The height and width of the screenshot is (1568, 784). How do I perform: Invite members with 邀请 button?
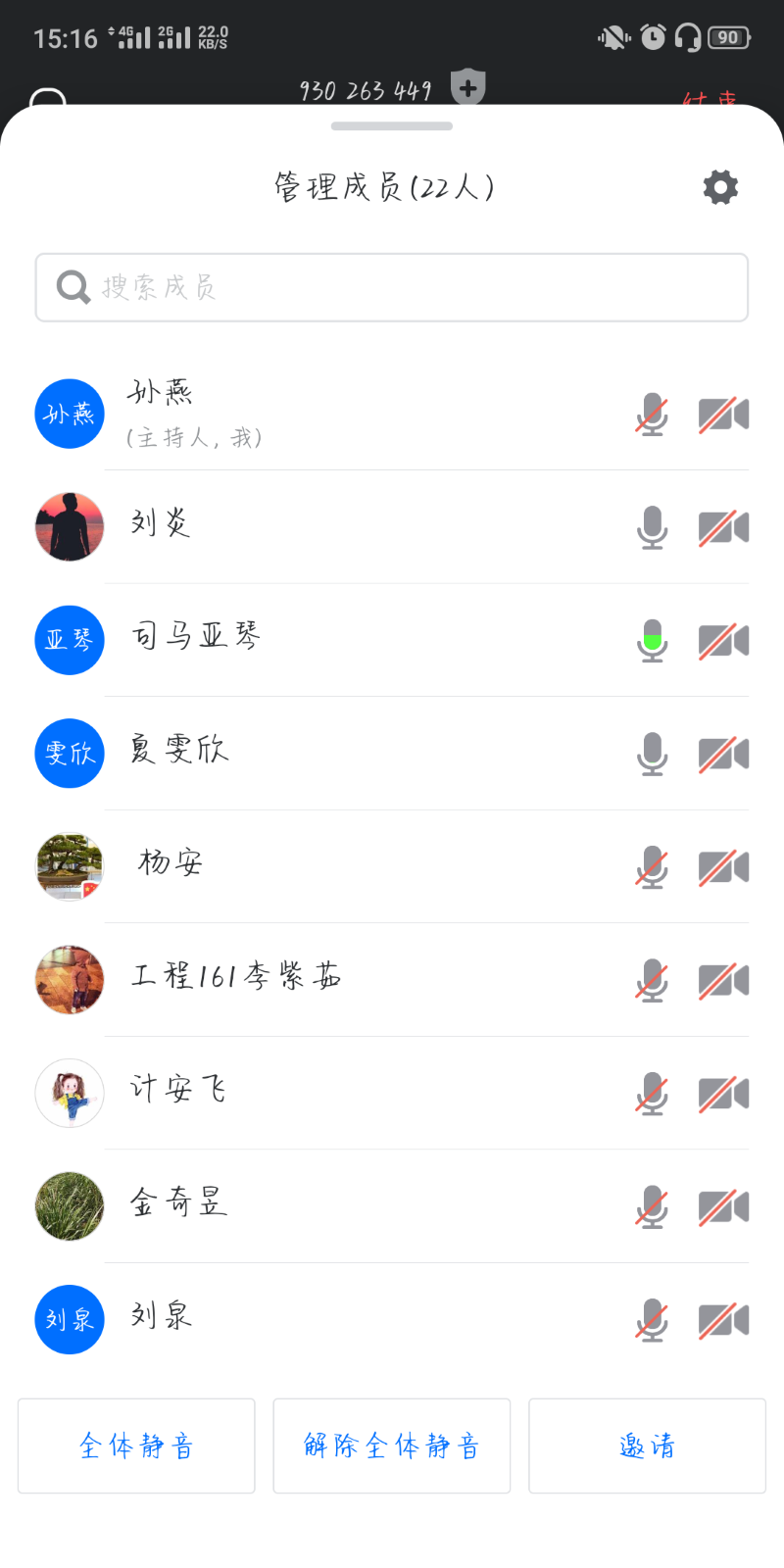pos(647,1445)
